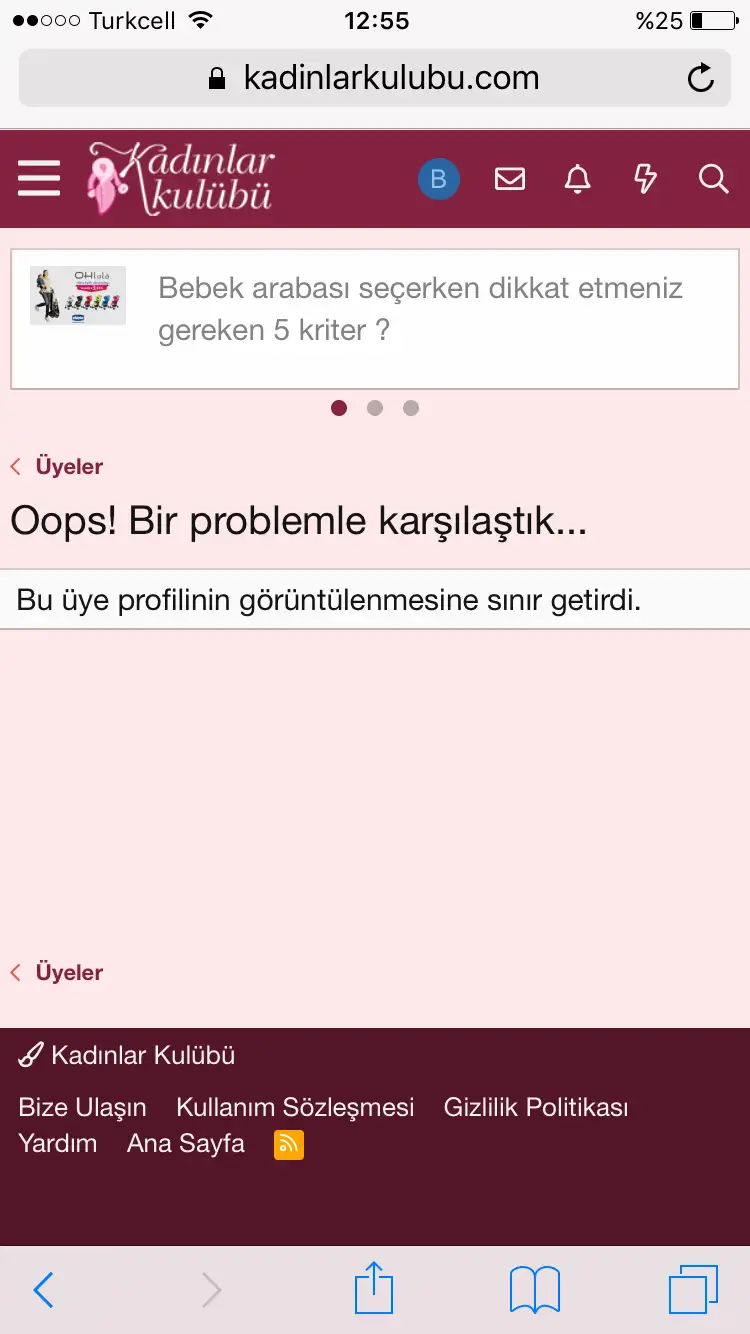This screenshot has height=1334, width=750.
Task: Go to the Kadınlar Kulübü logo homepage
Action: 182,179
